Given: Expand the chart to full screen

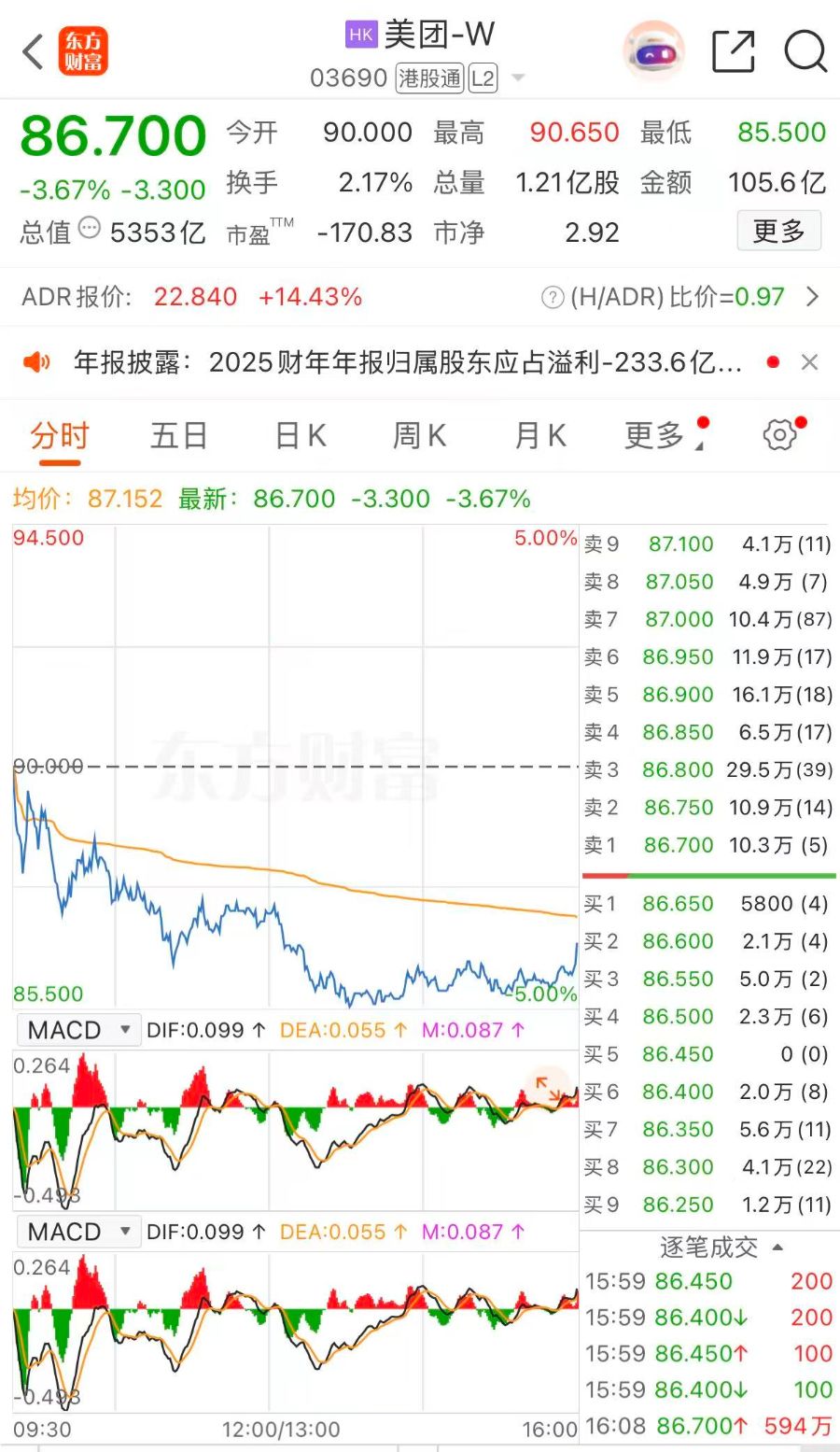Looking at the screenshot, I should coord(544,1086).
